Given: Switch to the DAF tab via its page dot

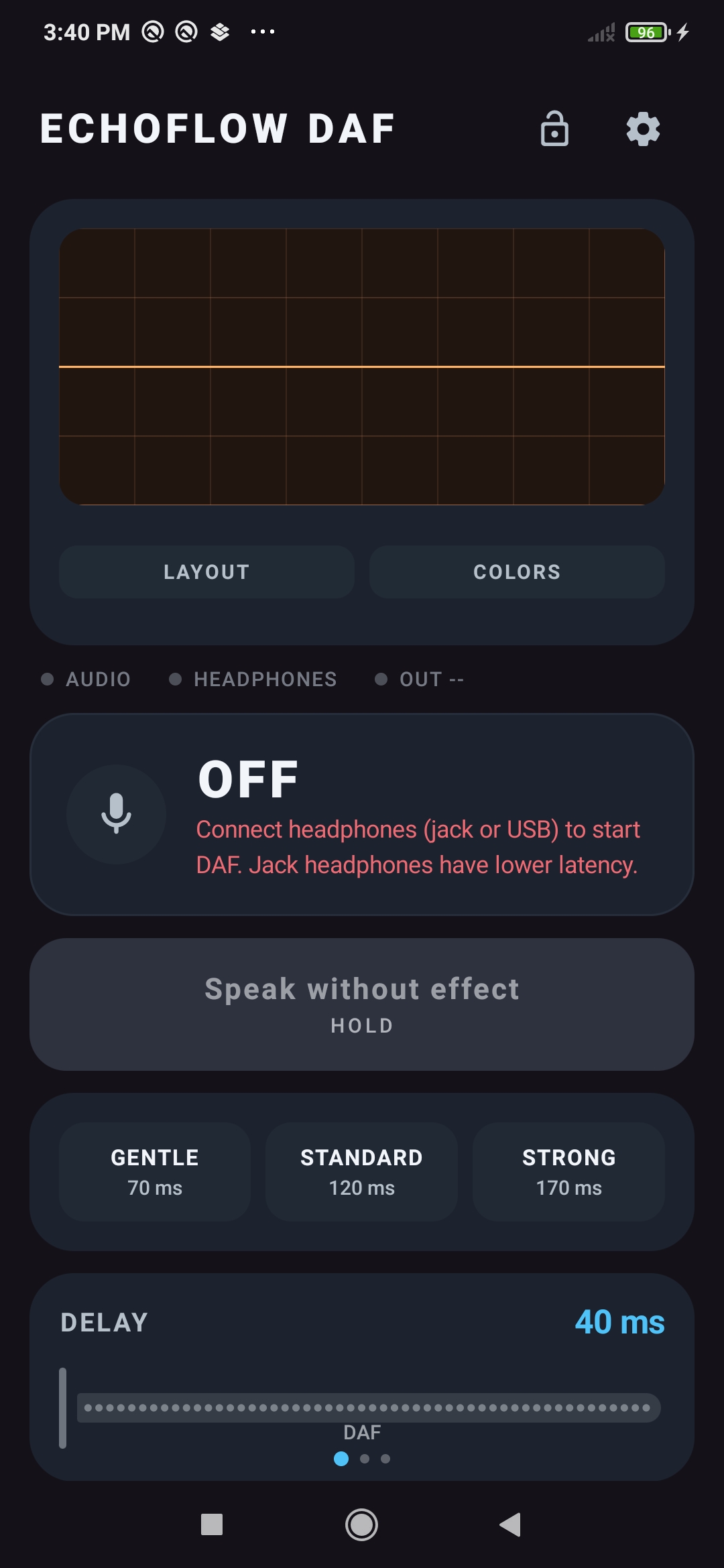Looking at the screenshot, I should coord(341,1458).
